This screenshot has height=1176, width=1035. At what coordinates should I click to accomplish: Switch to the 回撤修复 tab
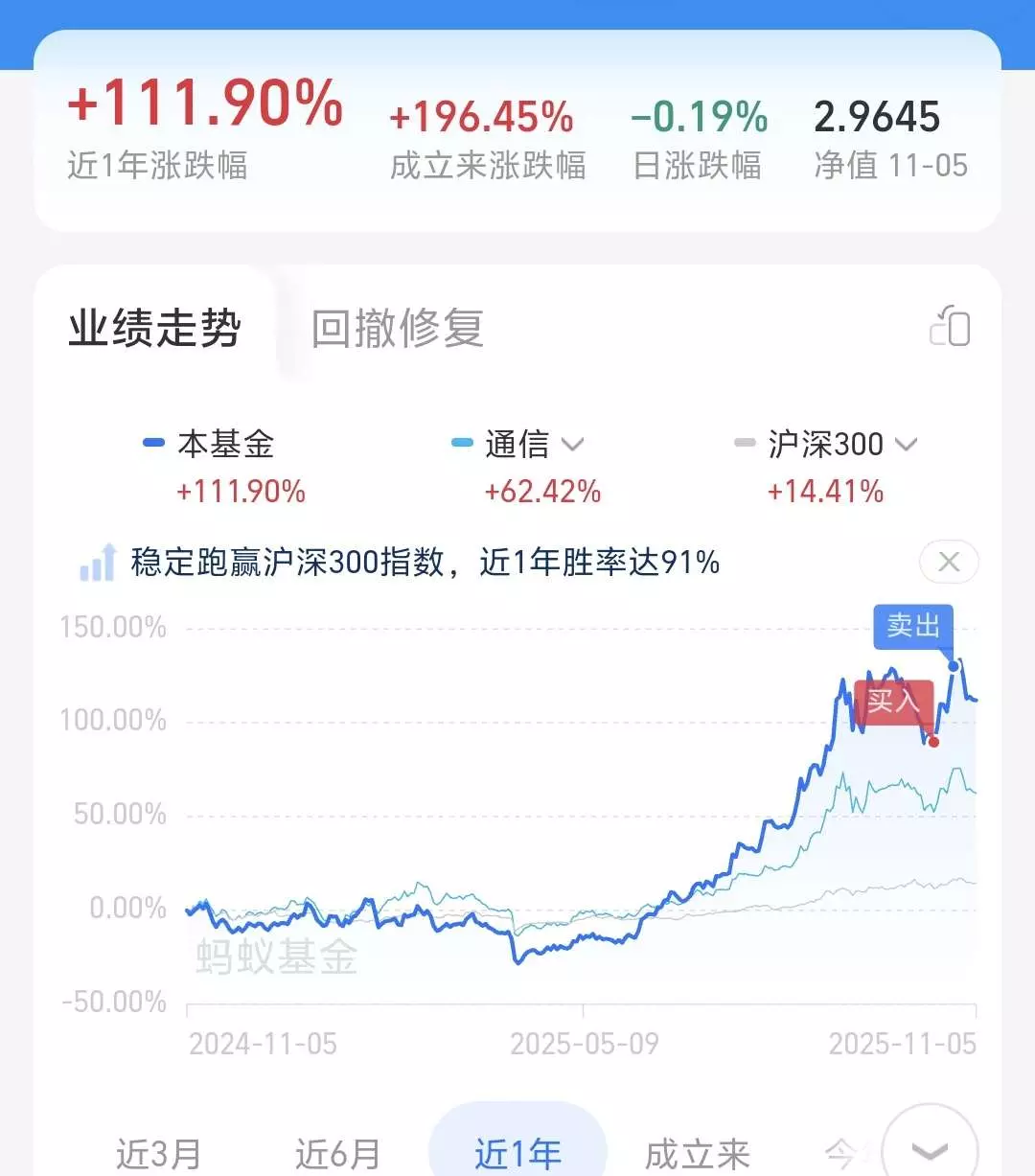click(397, 328)
